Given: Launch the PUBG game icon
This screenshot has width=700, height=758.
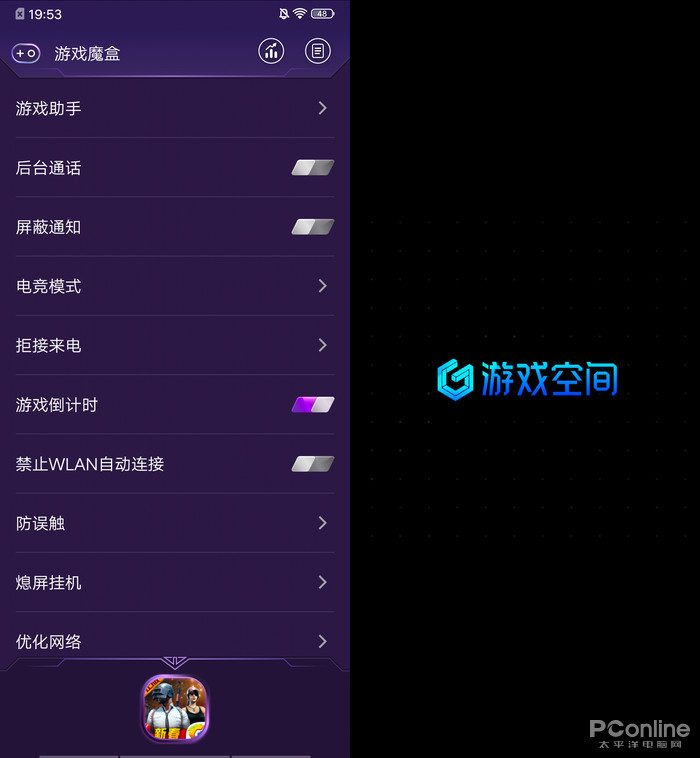Looking at the screenshot, I should [175, 708].
